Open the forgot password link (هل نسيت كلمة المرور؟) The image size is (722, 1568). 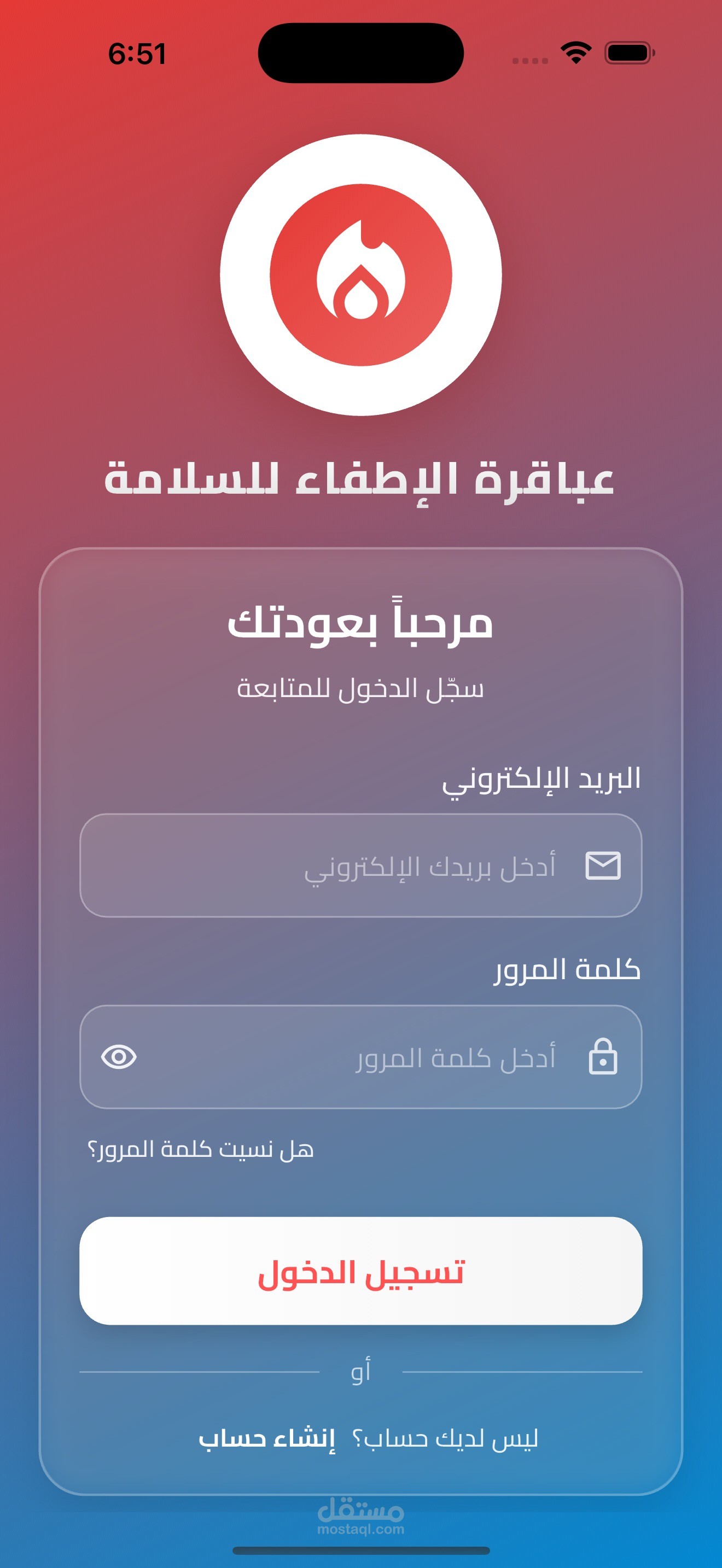click(x=201, y=1150)
